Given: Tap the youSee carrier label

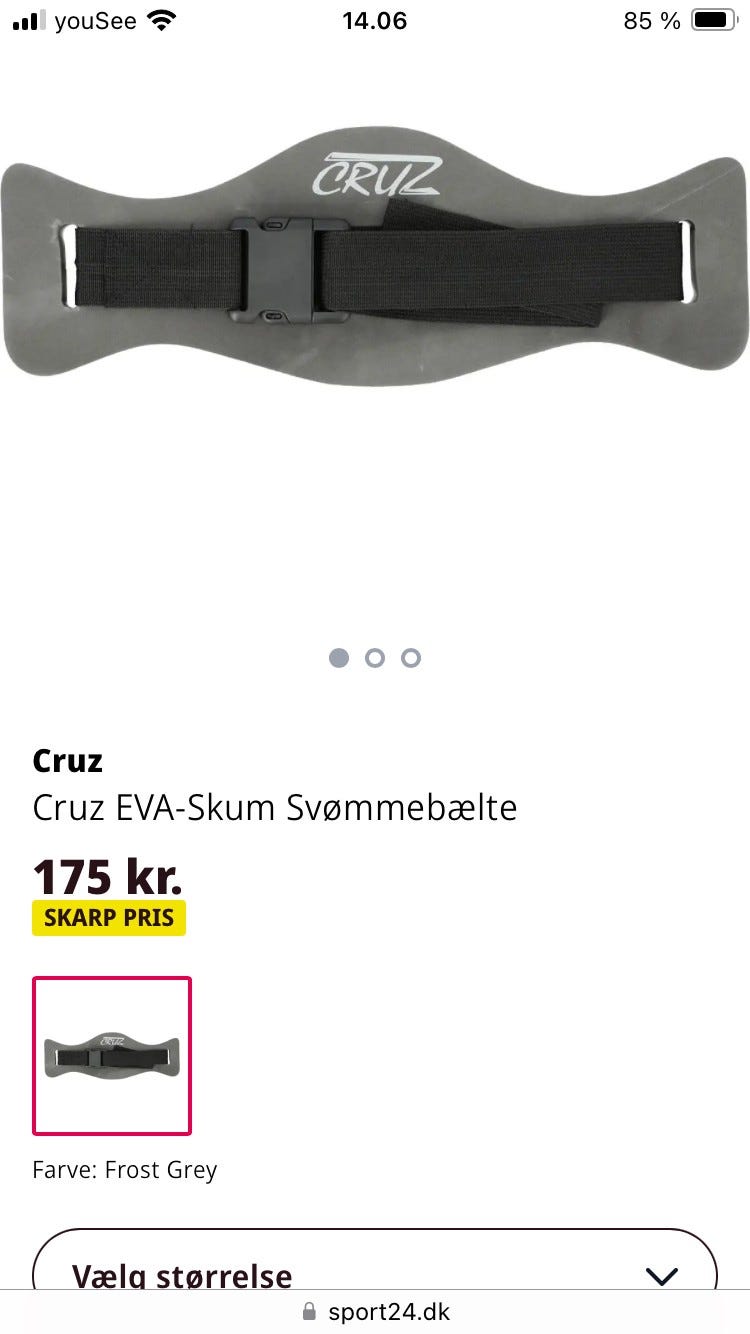Looking at the screenshot, I should pos(93,20).
